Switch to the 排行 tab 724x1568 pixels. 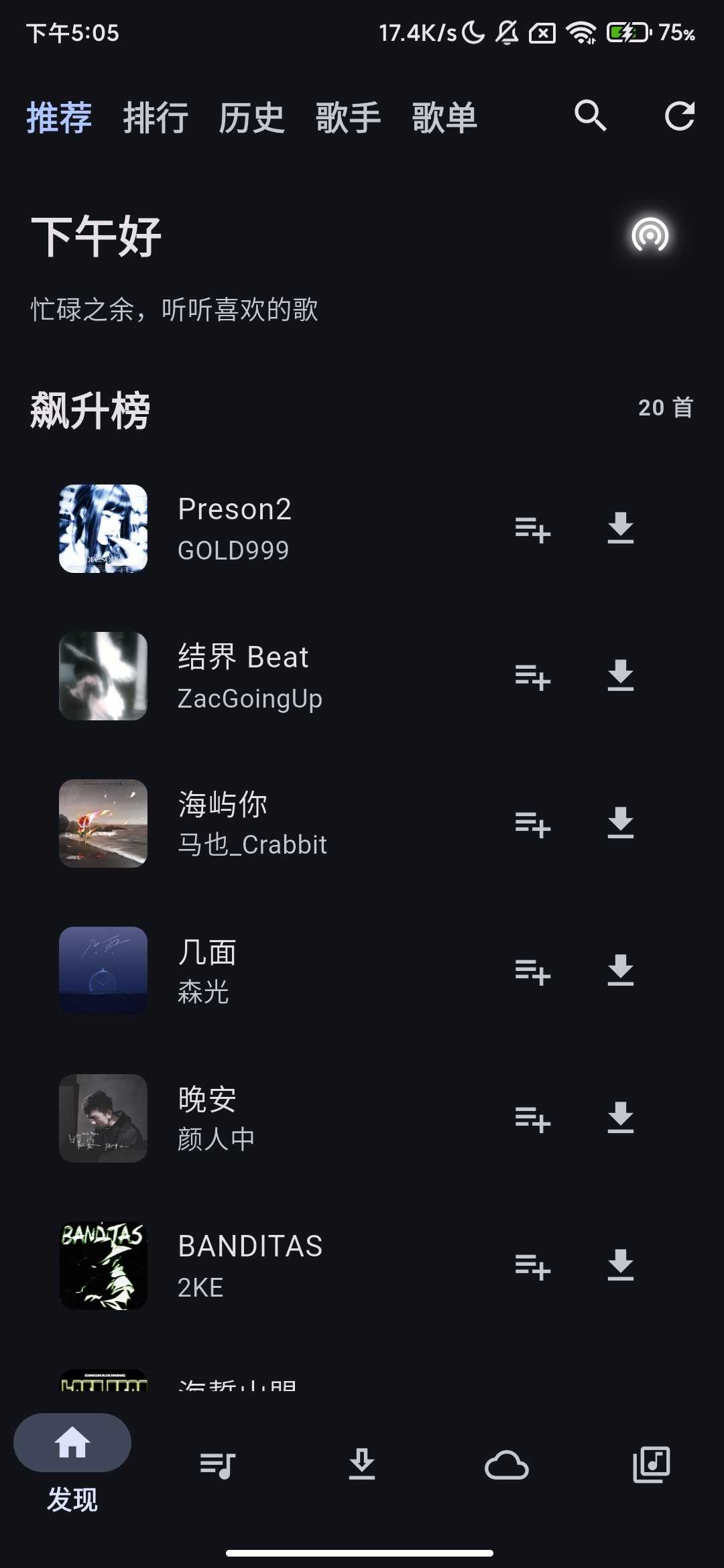(157, 117)
